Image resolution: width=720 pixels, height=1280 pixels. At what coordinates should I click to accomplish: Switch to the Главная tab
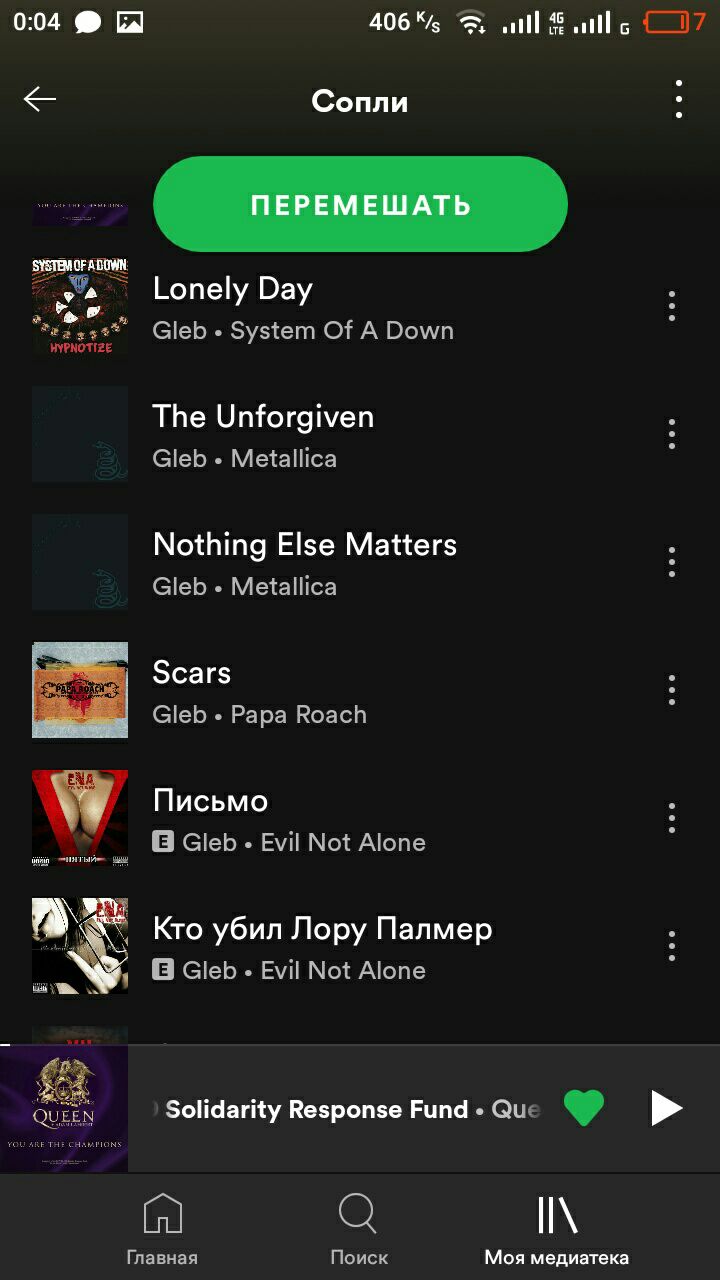click(162, 1229)
